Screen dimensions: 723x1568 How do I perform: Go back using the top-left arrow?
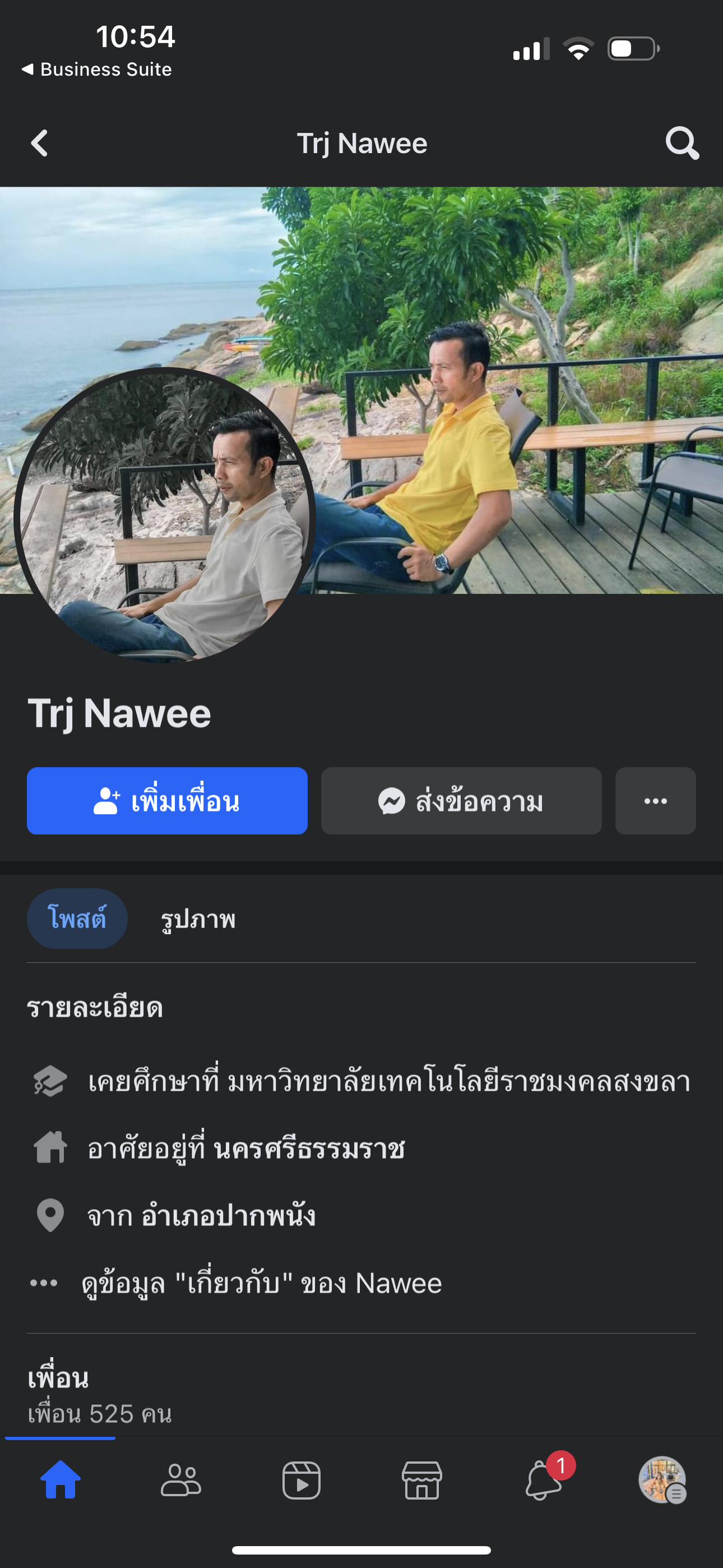point(40,144)
